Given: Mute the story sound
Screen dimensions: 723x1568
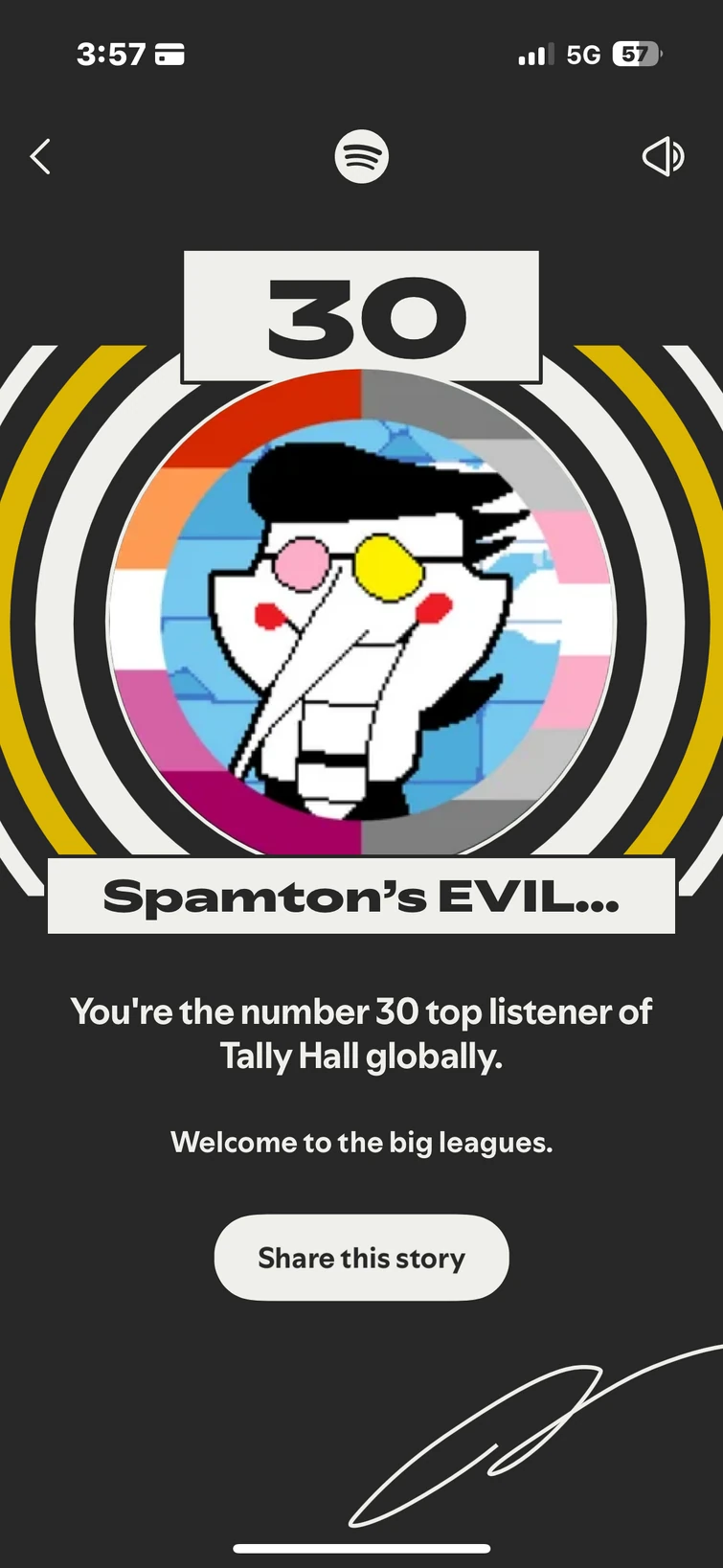Looking at the screenshot, I should (662, 156).
